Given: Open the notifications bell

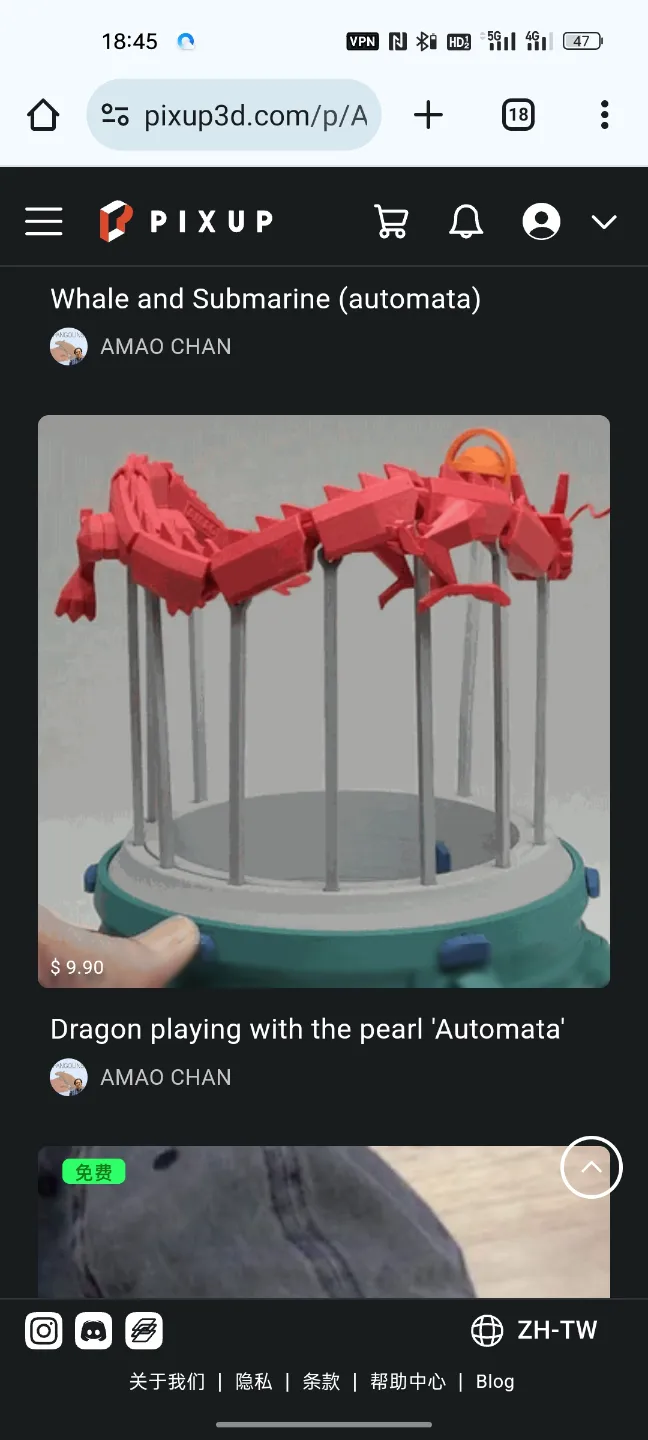Looking at the screenshot, I should 466,221.
